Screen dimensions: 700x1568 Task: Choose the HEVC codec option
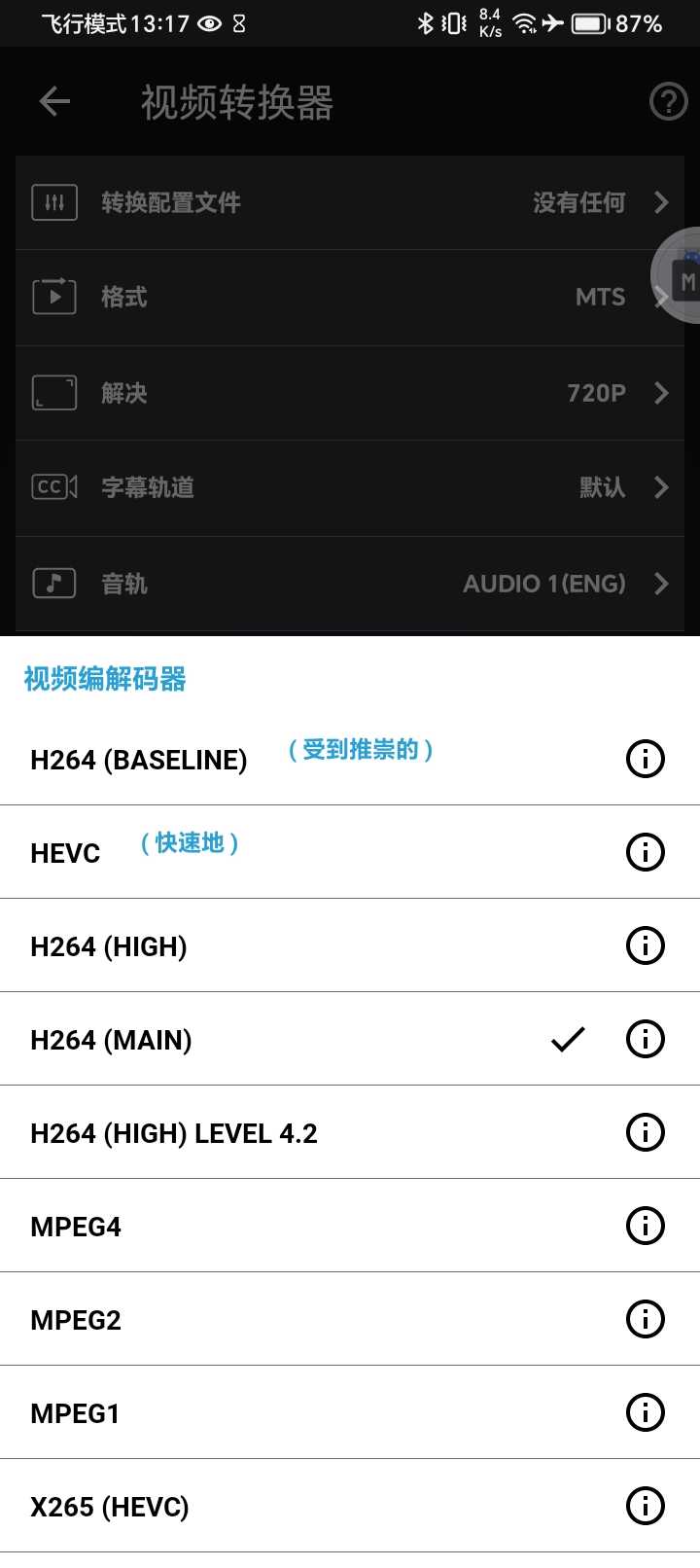pos(65,853)
